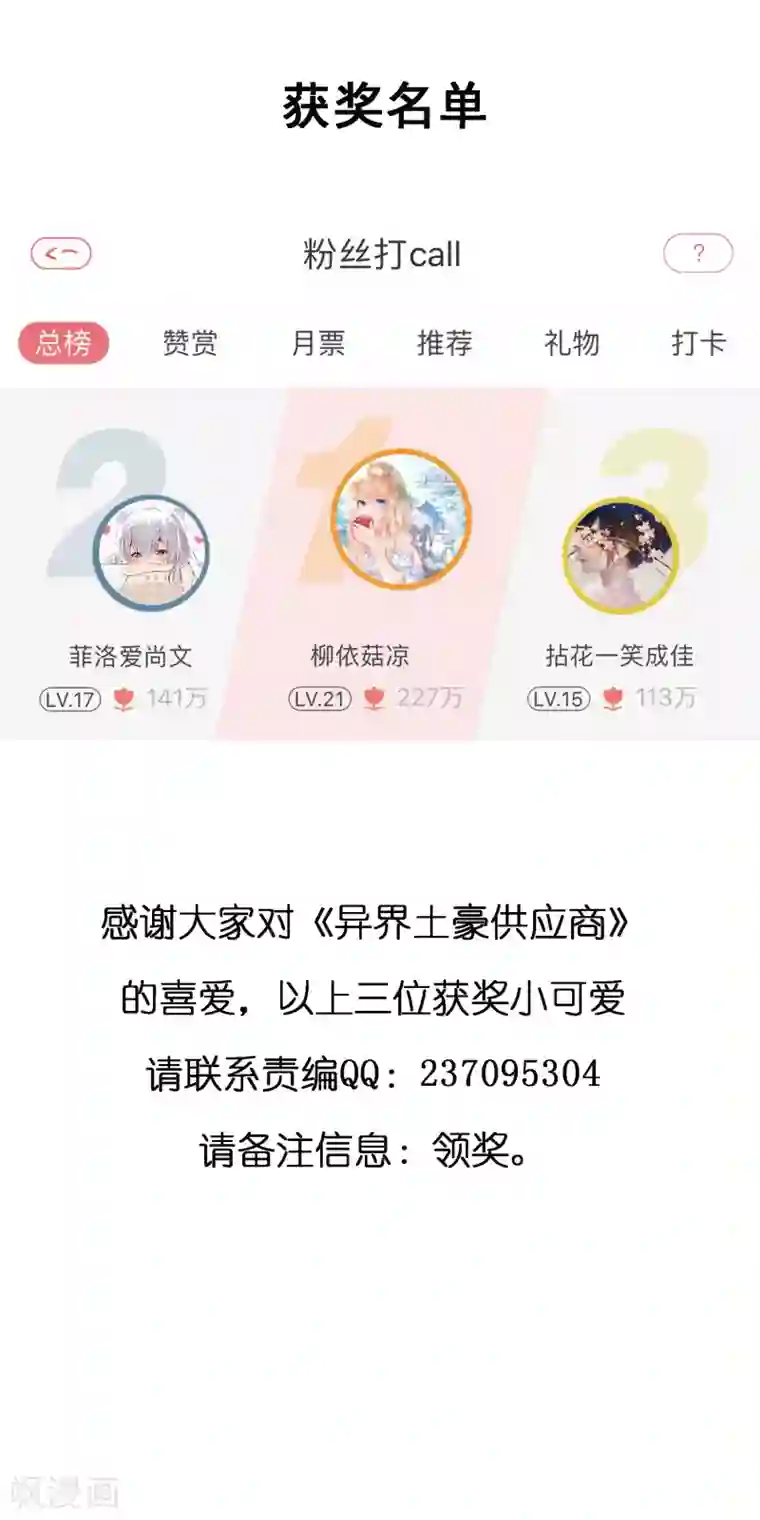Tap the back arrow icon
760x1520 pixels.
tap(62, 255)
